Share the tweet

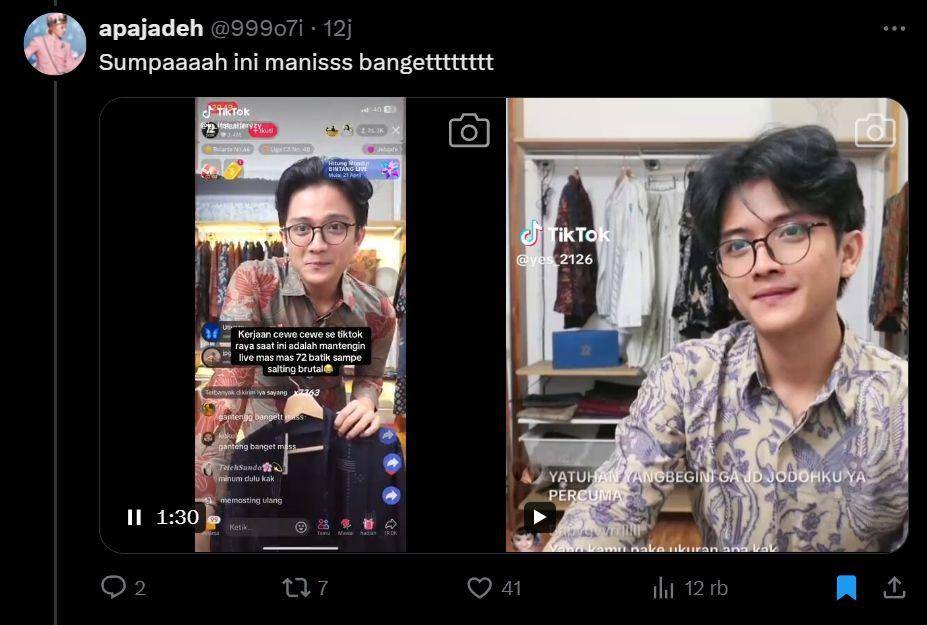tap(894, 588)
